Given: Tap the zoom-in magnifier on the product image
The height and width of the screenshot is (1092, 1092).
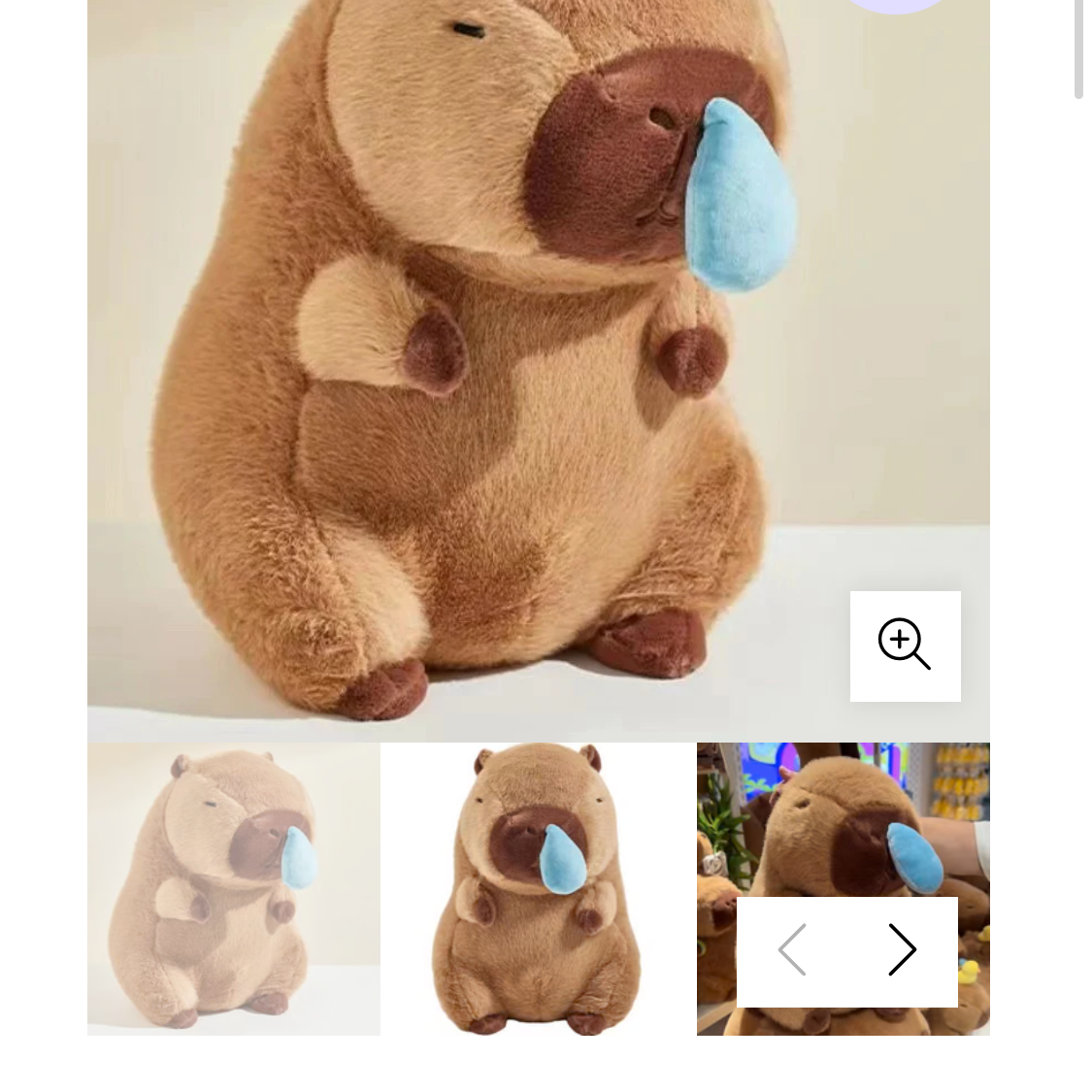Looking at the screenshot, I should pyautogui.click(x=905, y=645).
